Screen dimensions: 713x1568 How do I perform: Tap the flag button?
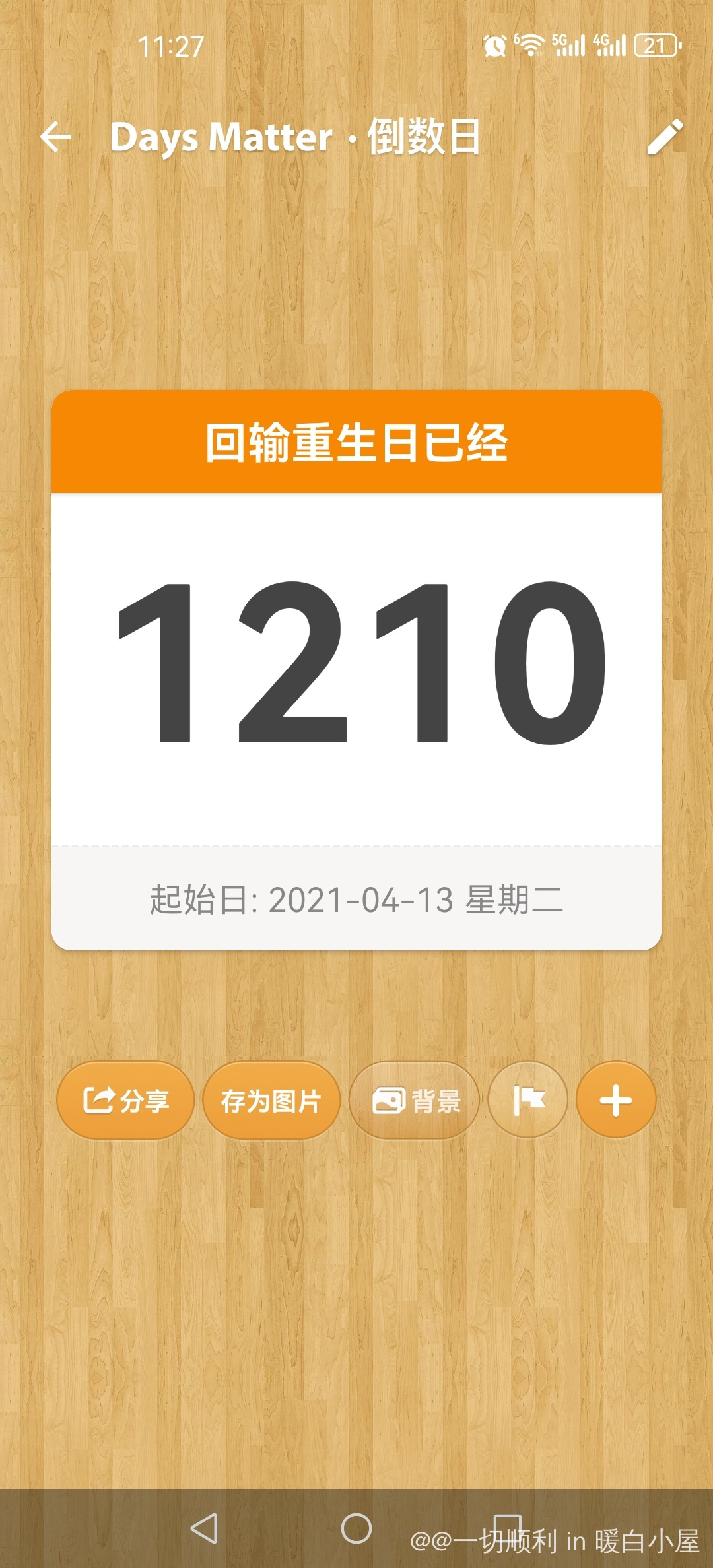(x=528, y=1101)
